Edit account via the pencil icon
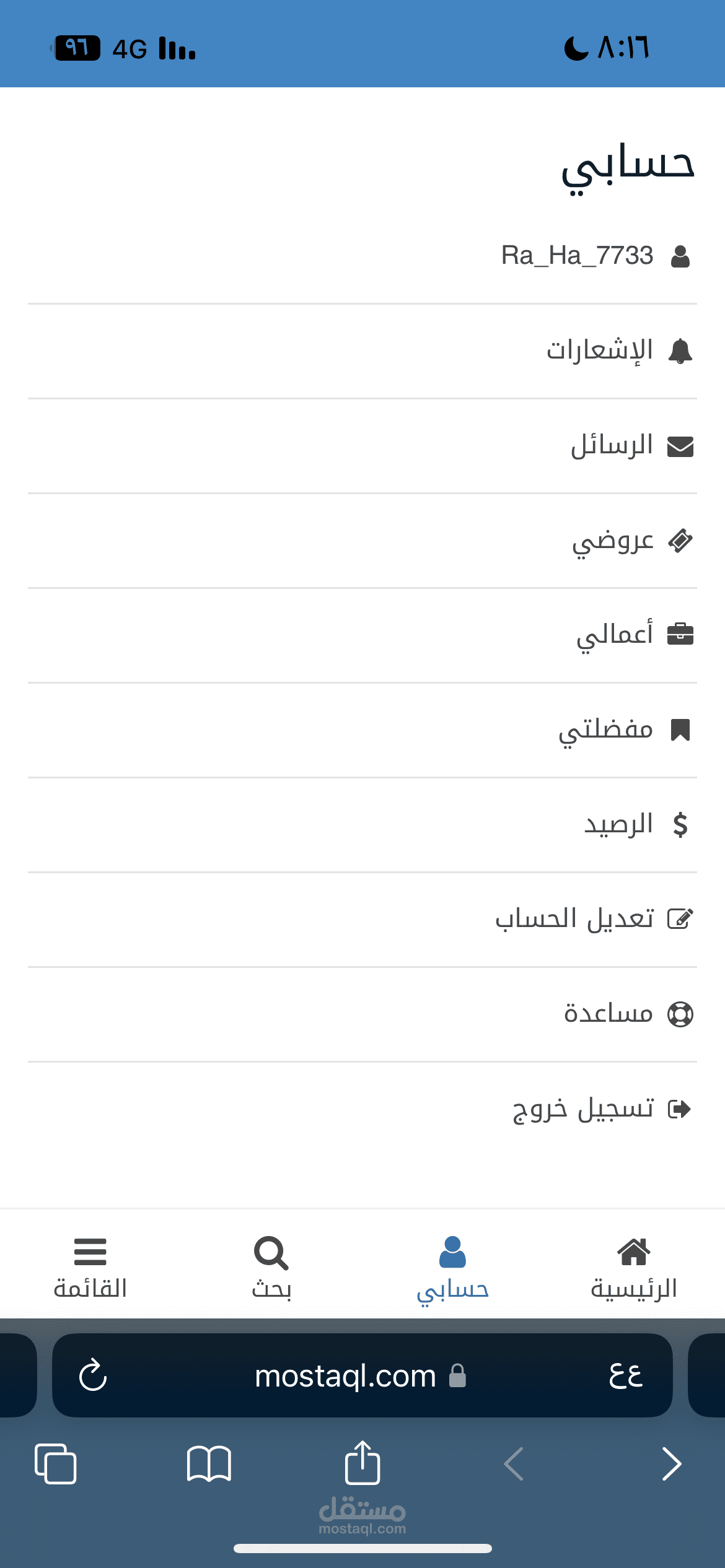This screenshot has width=725, height=1568. [681, 918]
